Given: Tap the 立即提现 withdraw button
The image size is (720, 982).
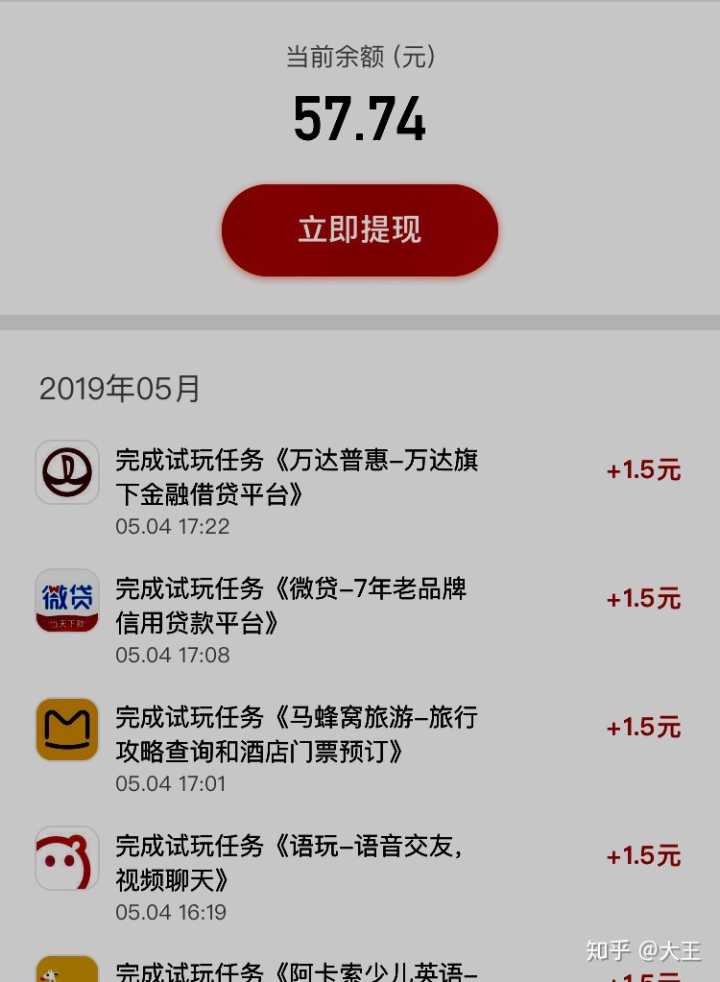Looking at the screenshot, I should [x=359, y=230].
